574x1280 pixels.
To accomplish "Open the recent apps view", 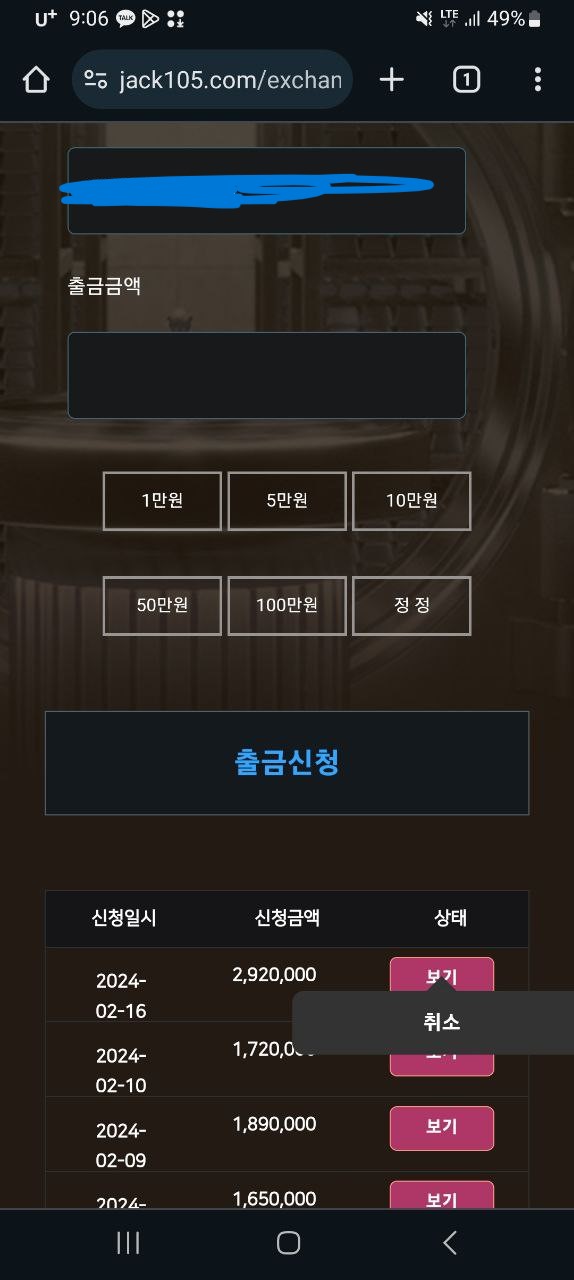I will (128, 1243).
